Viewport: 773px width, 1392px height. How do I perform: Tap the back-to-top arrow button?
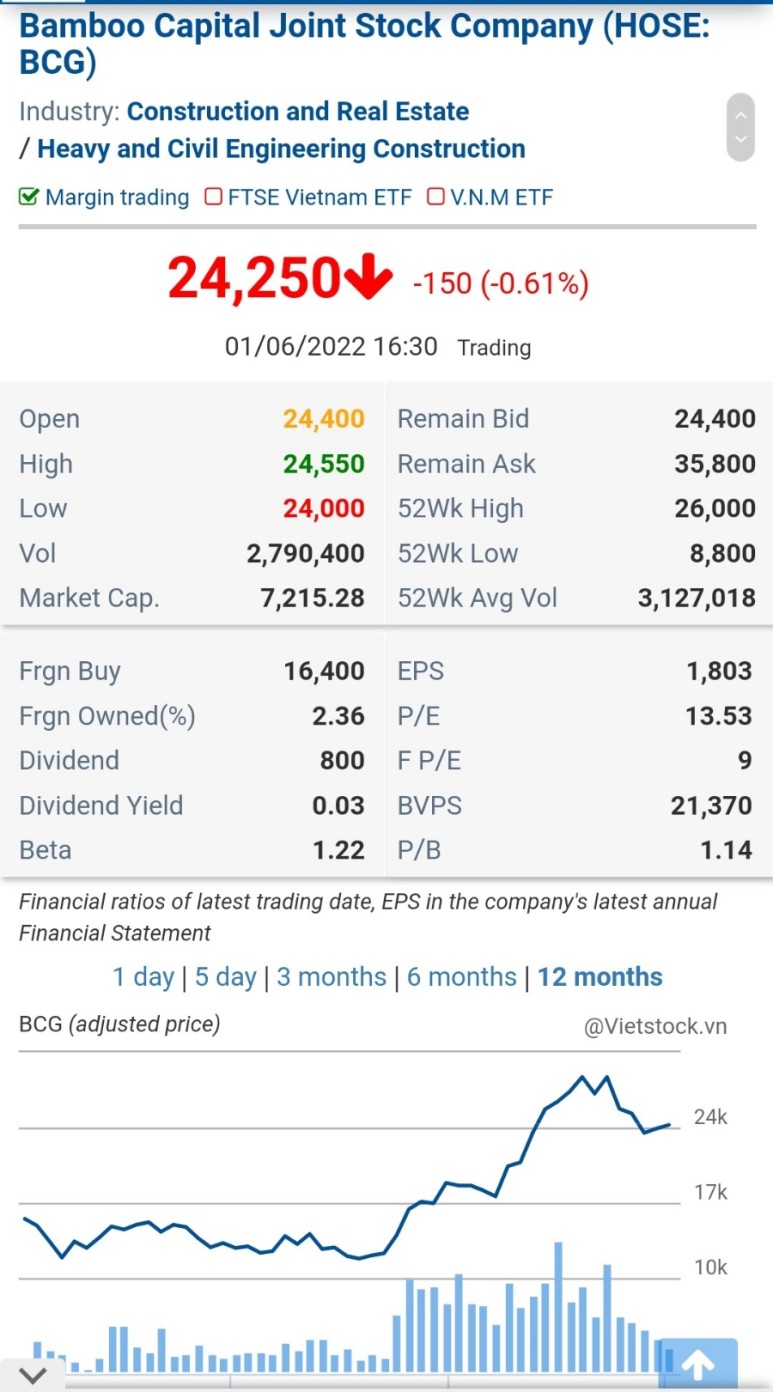698,1364
